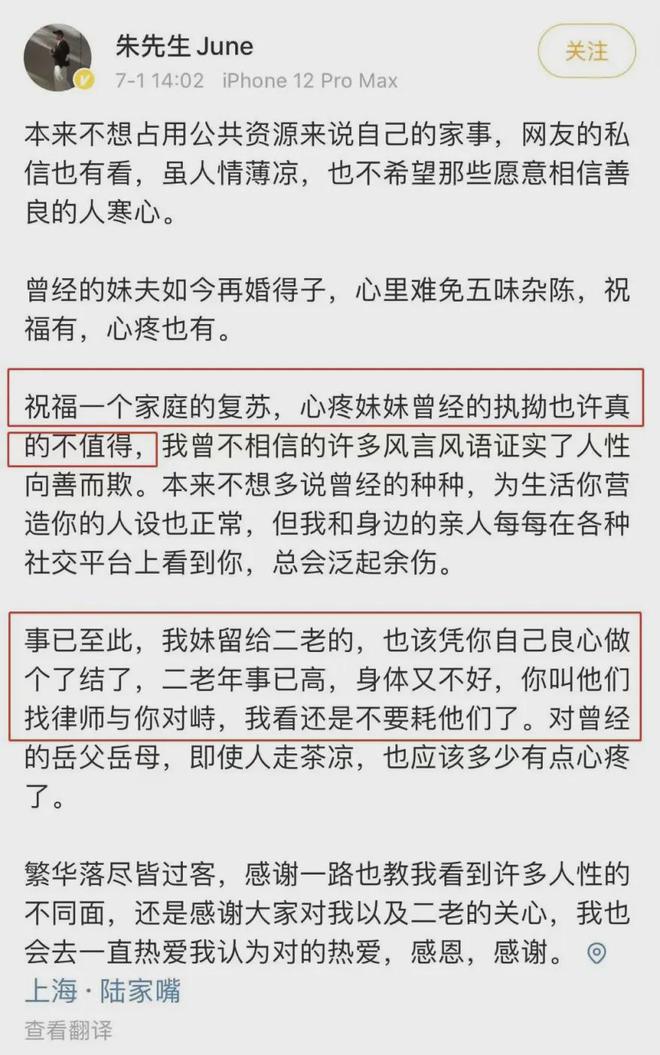Open the 上海·陆家嘴 location link
This screenshot has height=1055, width=660.
(x=102, y=991)
